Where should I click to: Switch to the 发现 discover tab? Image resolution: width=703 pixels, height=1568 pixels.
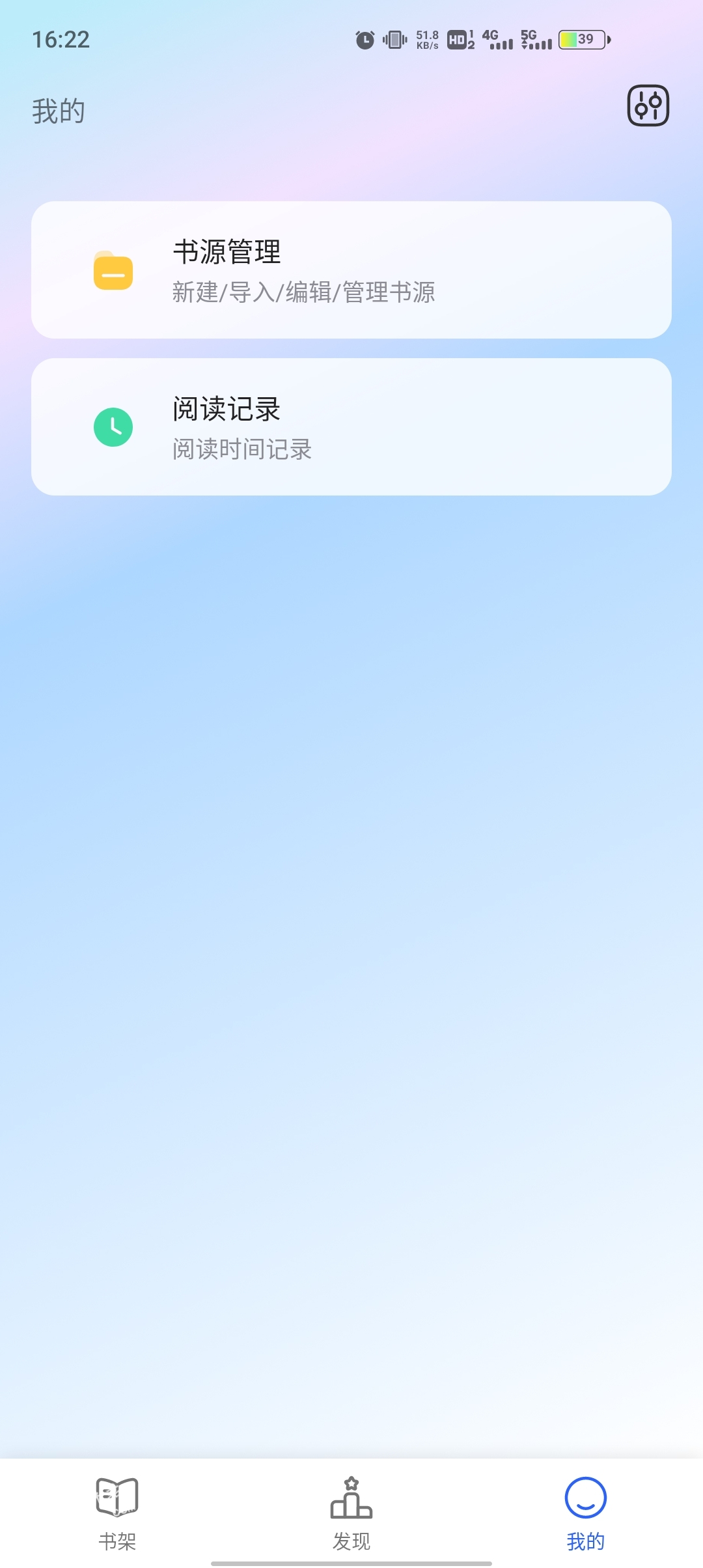point(351,1513)
